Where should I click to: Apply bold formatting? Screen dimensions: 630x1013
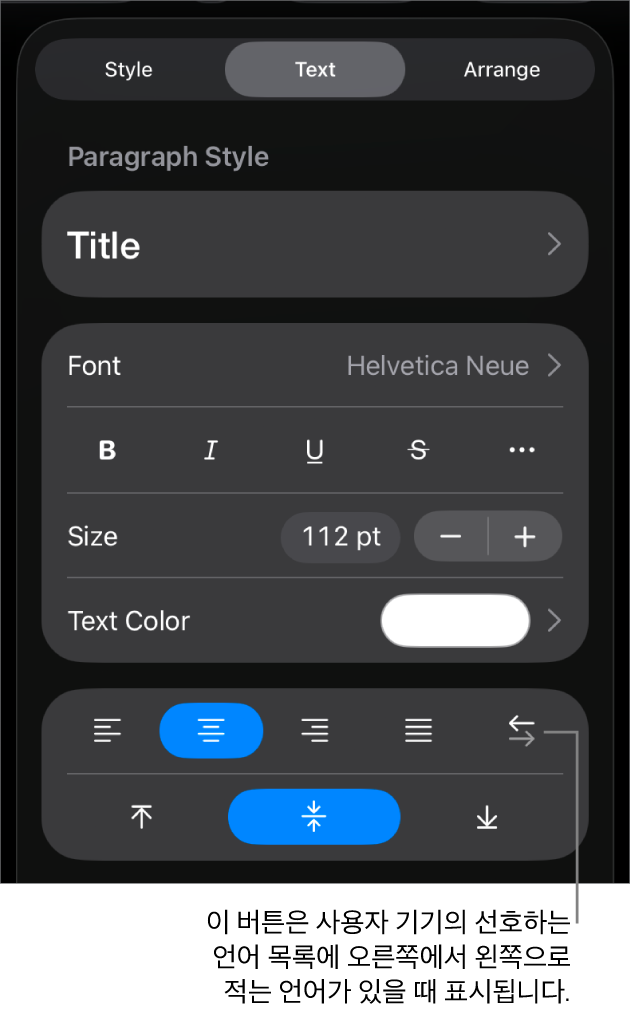(x=108, y=451)
